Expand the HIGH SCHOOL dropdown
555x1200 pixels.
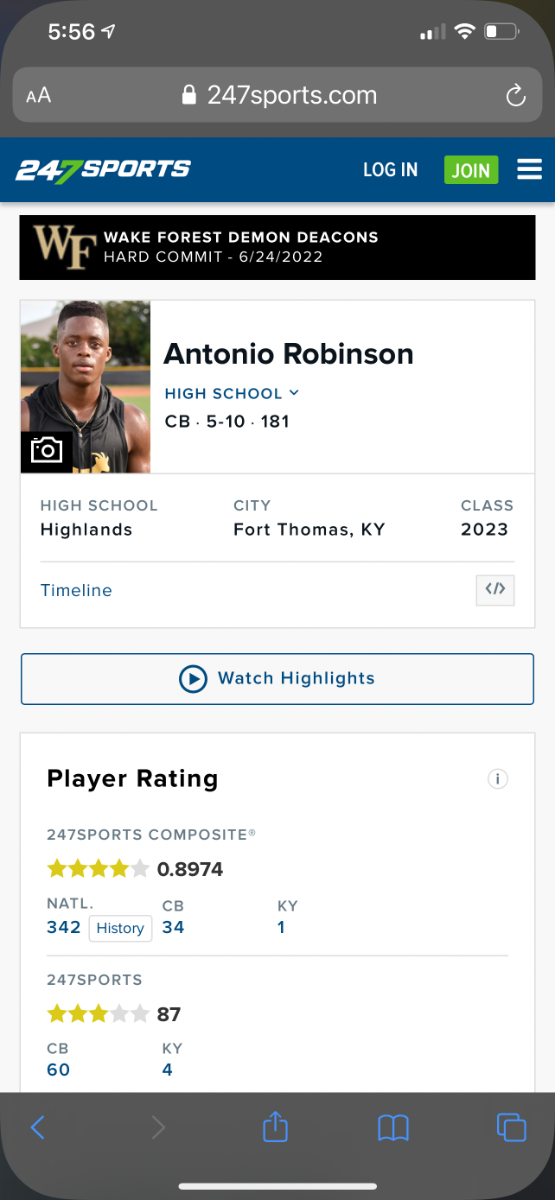click(232, 393)
